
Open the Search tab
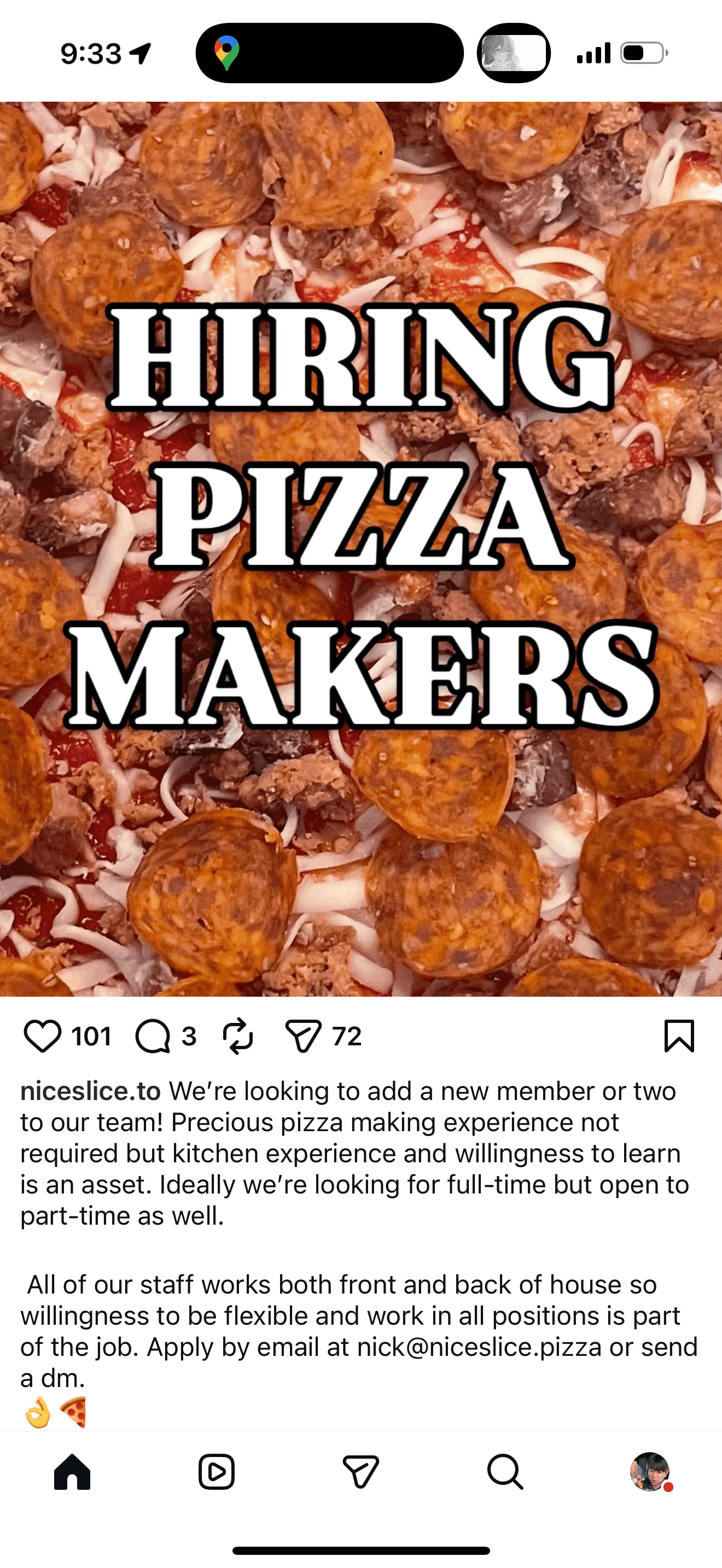click(x=505, y=1472)
